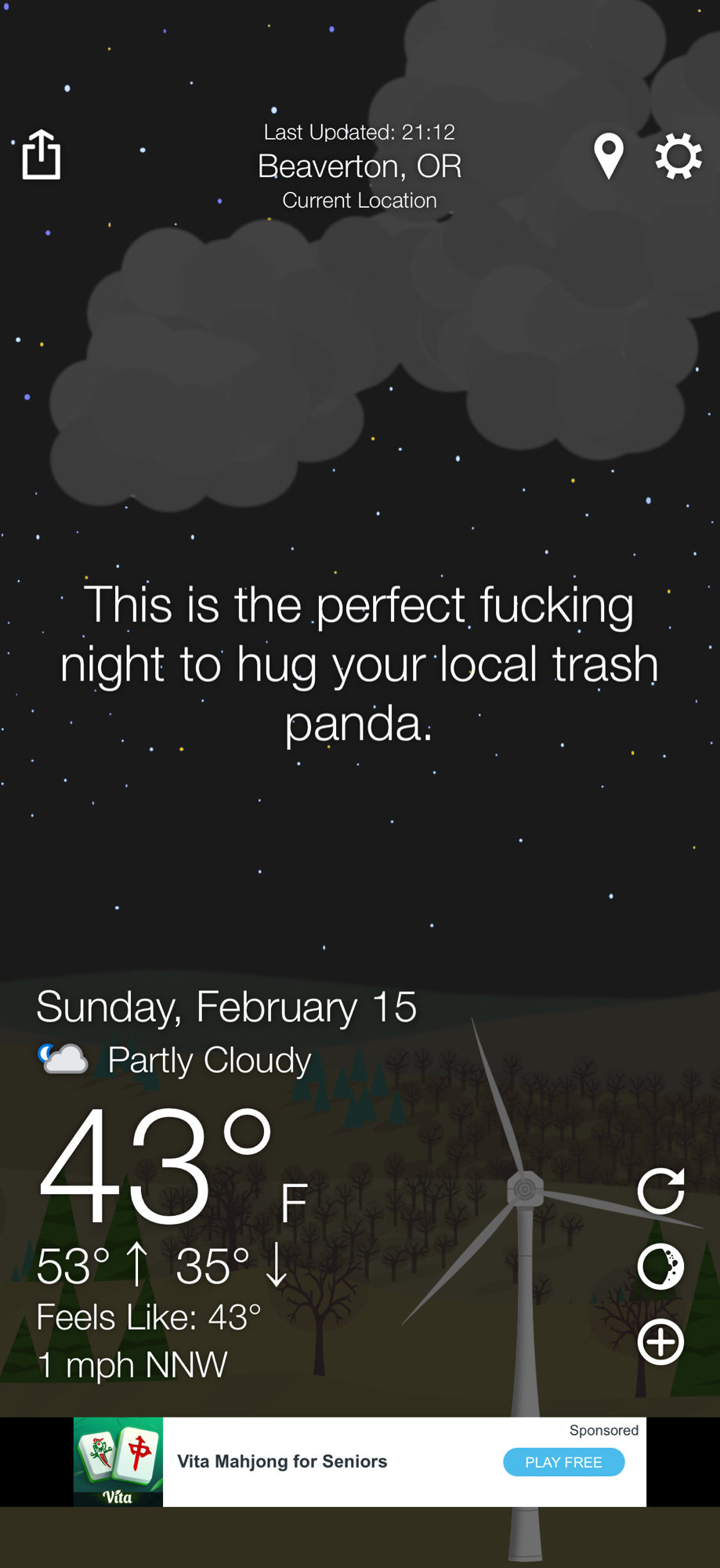Open the settings gear
The width and height of the screenshot is (720, 1568).
(x=678, y=156)
